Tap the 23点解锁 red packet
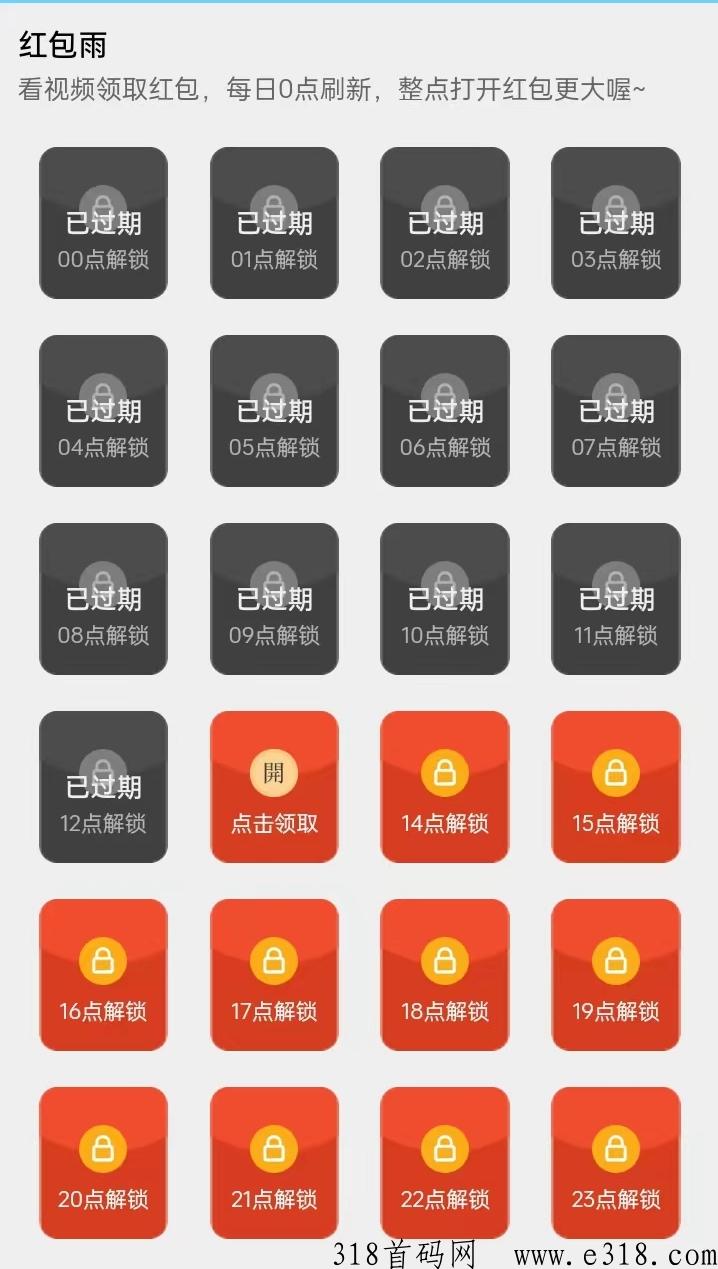718x1269 pixels. (616, 1163)
